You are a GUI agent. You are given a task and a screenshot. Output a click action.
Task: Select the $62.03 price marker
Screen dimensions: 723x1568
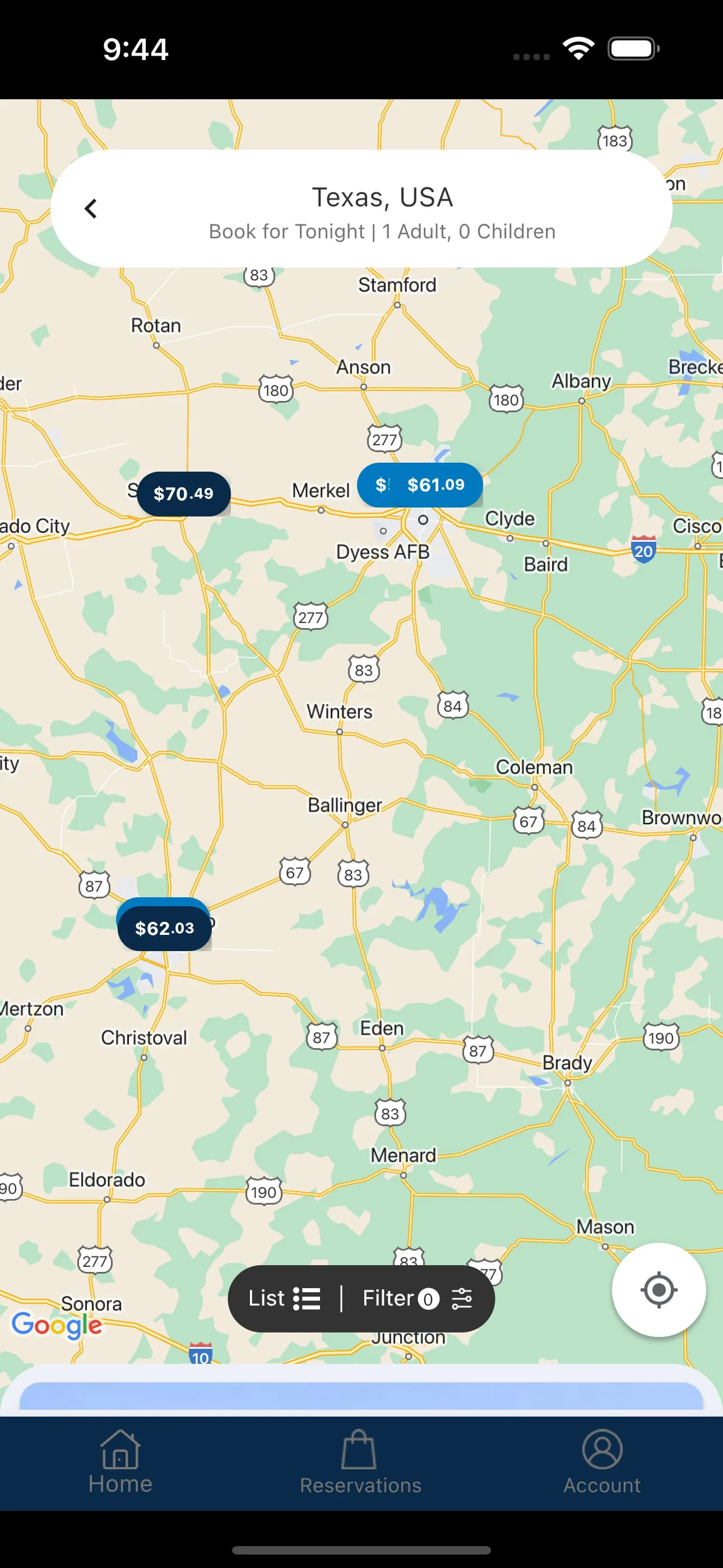click(x=164, y=928)
